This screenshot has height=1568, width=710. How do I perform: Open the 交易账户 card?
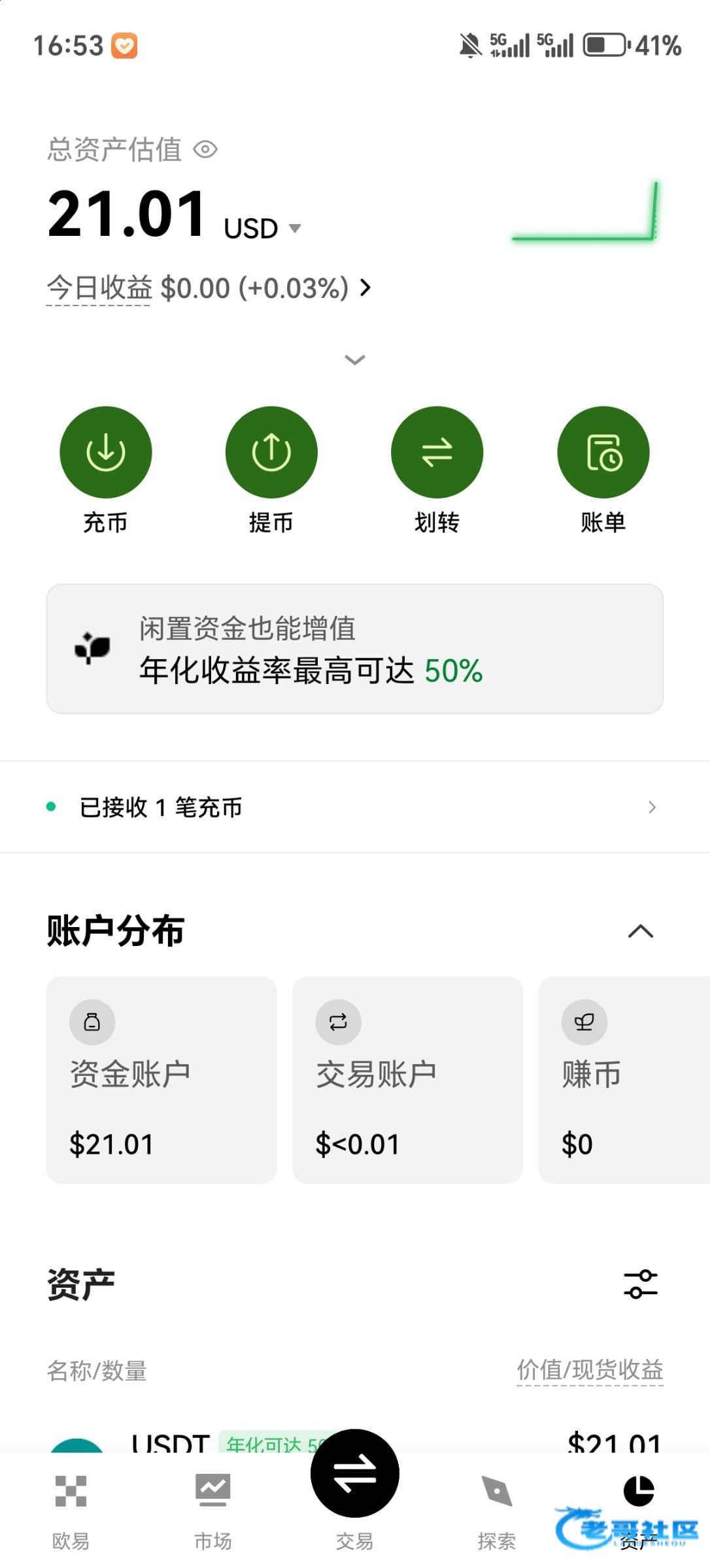click(x=407, y=1079)
